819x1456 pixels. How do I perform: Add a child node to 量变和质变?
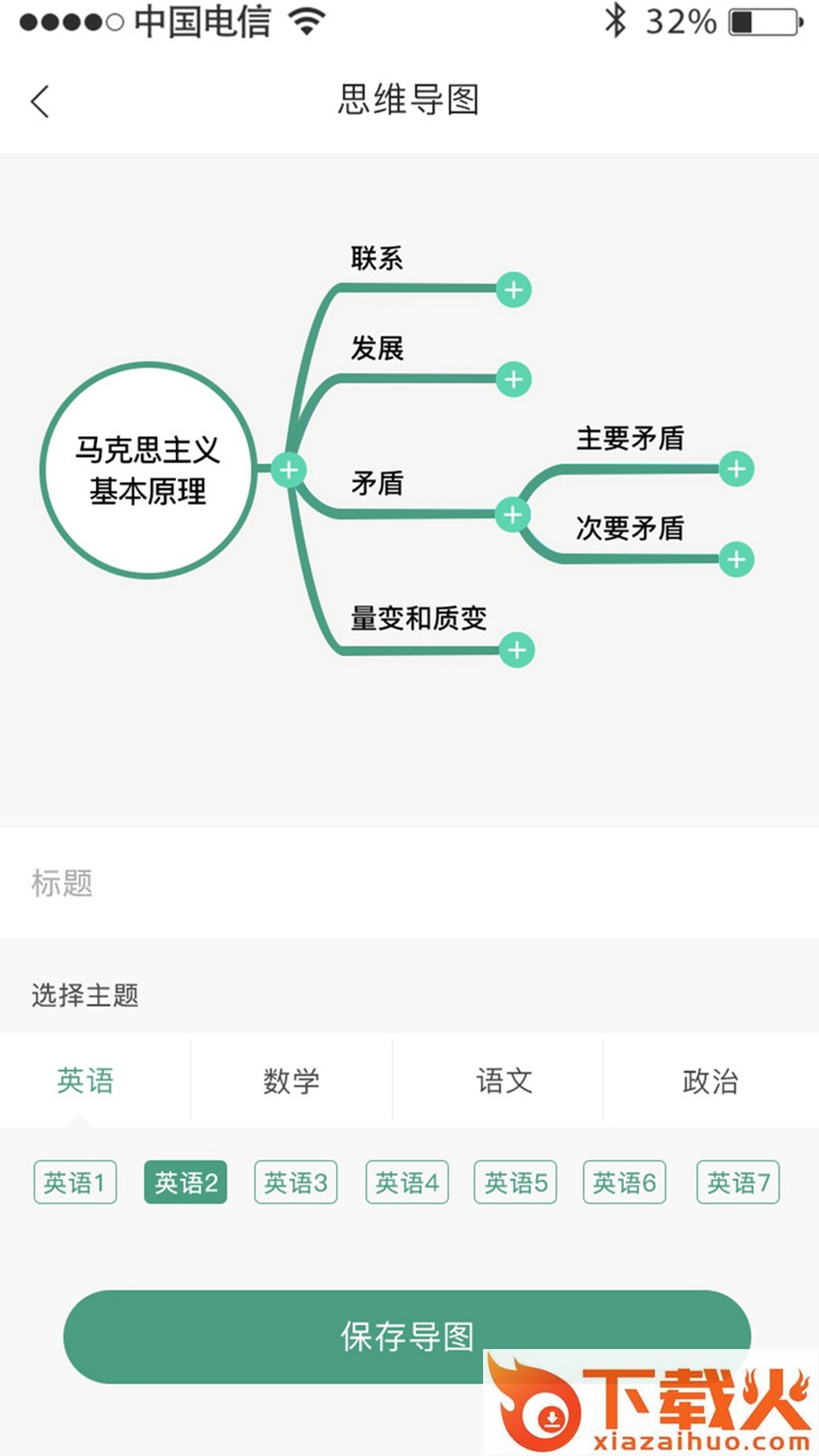pos(517,650)
